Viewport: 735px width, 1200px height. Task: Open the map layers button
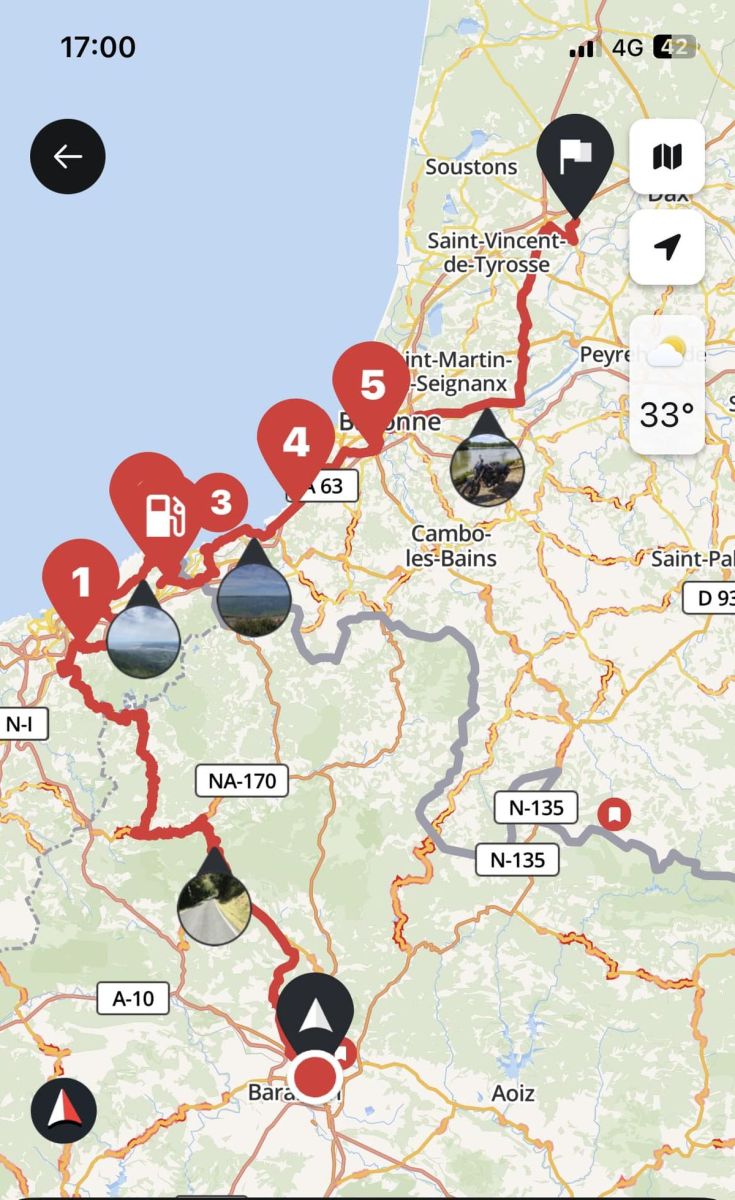(x=667, y=156)
